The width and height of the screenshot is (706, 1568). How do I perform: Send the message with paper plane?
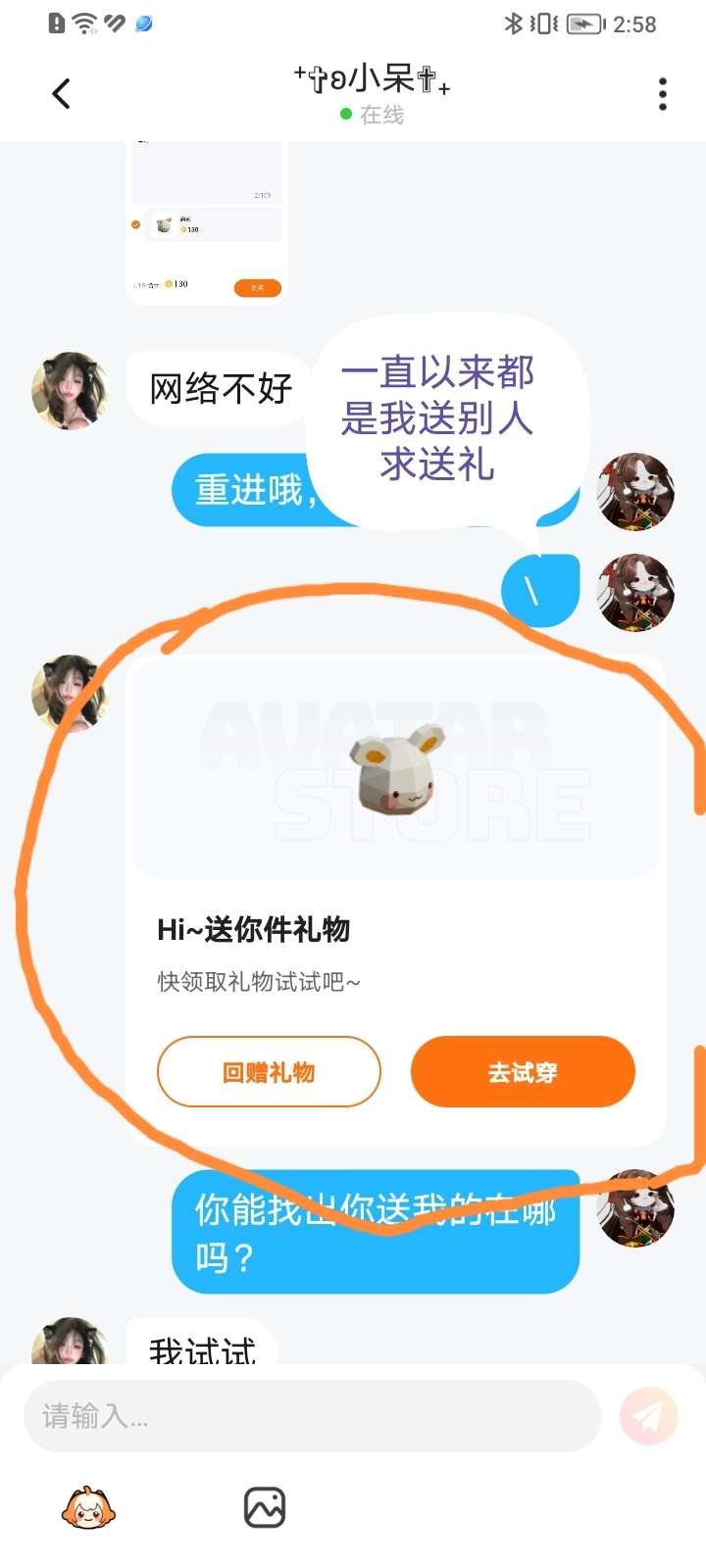tap(648, 1415)
